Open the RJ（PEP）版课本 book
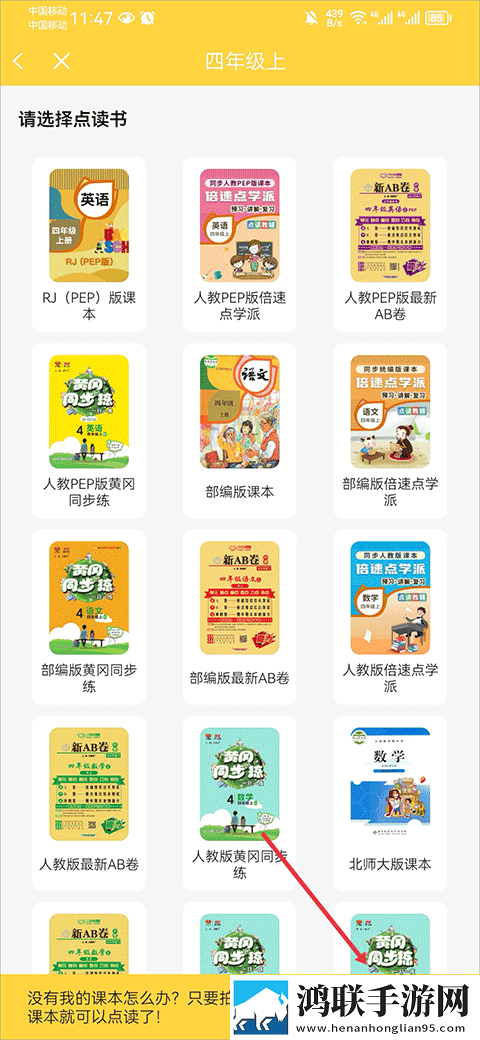The image size is (480, 1040). pos(89,245)
